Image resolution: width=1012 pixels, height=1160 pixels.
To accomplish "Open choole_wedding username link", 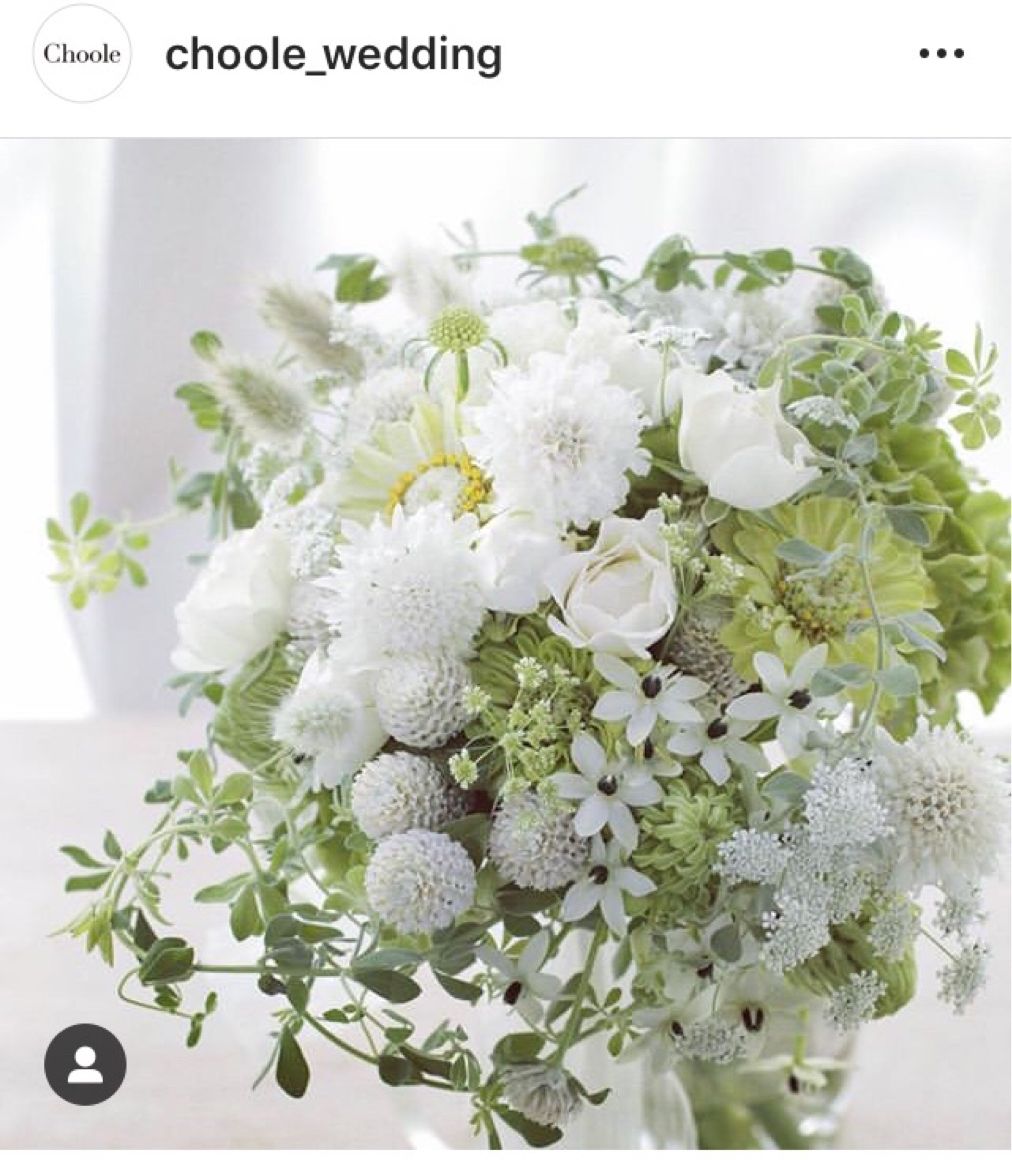I will [333, 54].
